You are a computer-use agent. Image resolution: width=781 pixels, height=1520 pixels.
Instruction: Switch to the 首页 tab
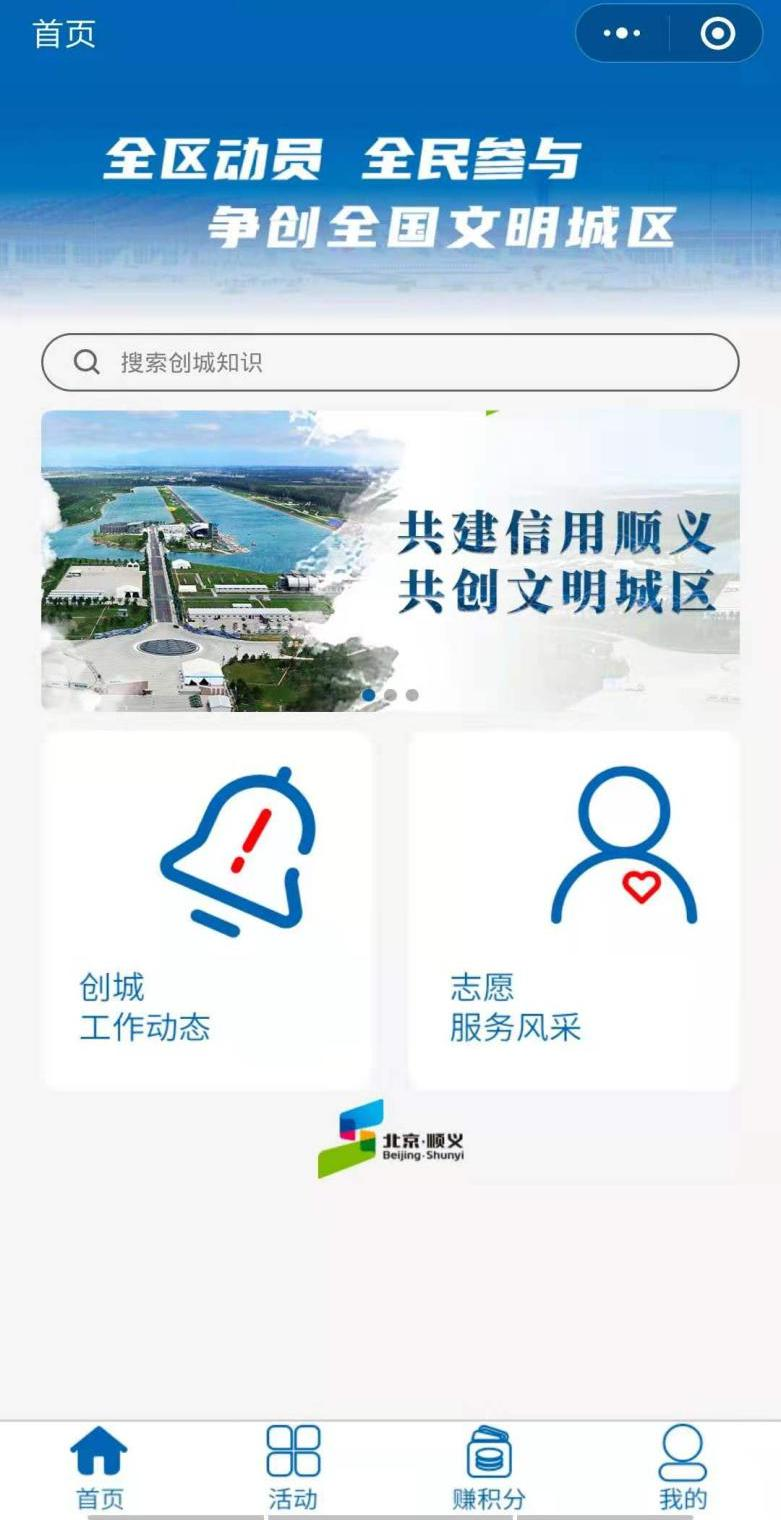[x=99, y=1467]
